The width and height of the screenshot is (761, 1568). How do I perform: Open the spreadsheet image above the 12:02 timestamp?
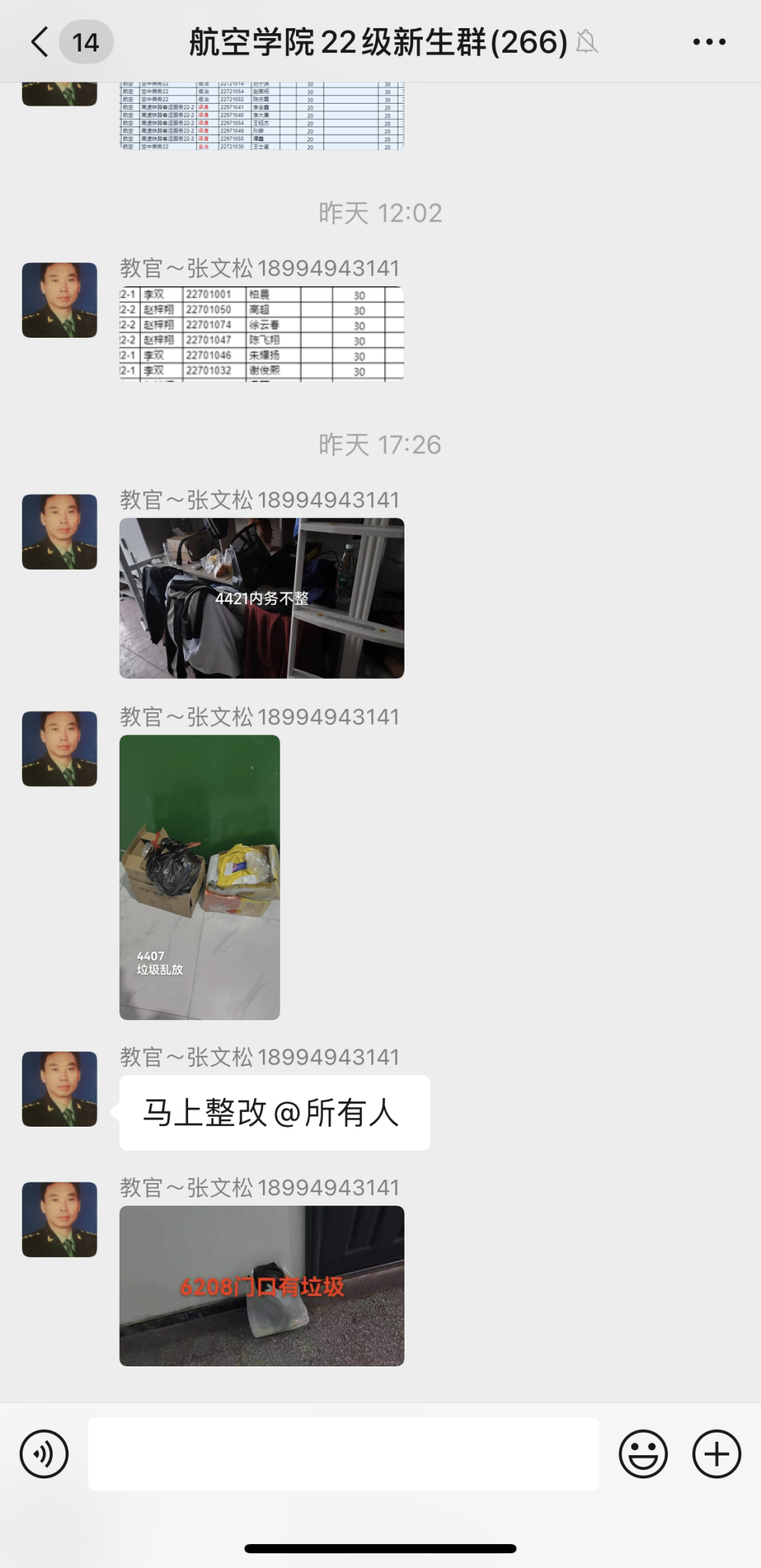(x=261, y=116)
